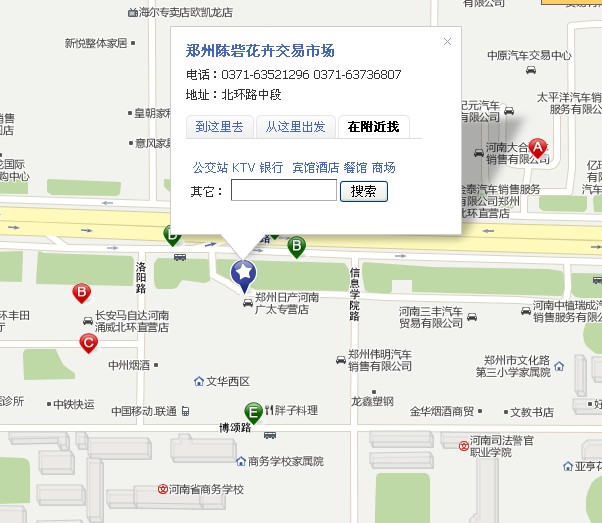
Task: Search nearby 公交站
Action: click(x=210, y=167)
